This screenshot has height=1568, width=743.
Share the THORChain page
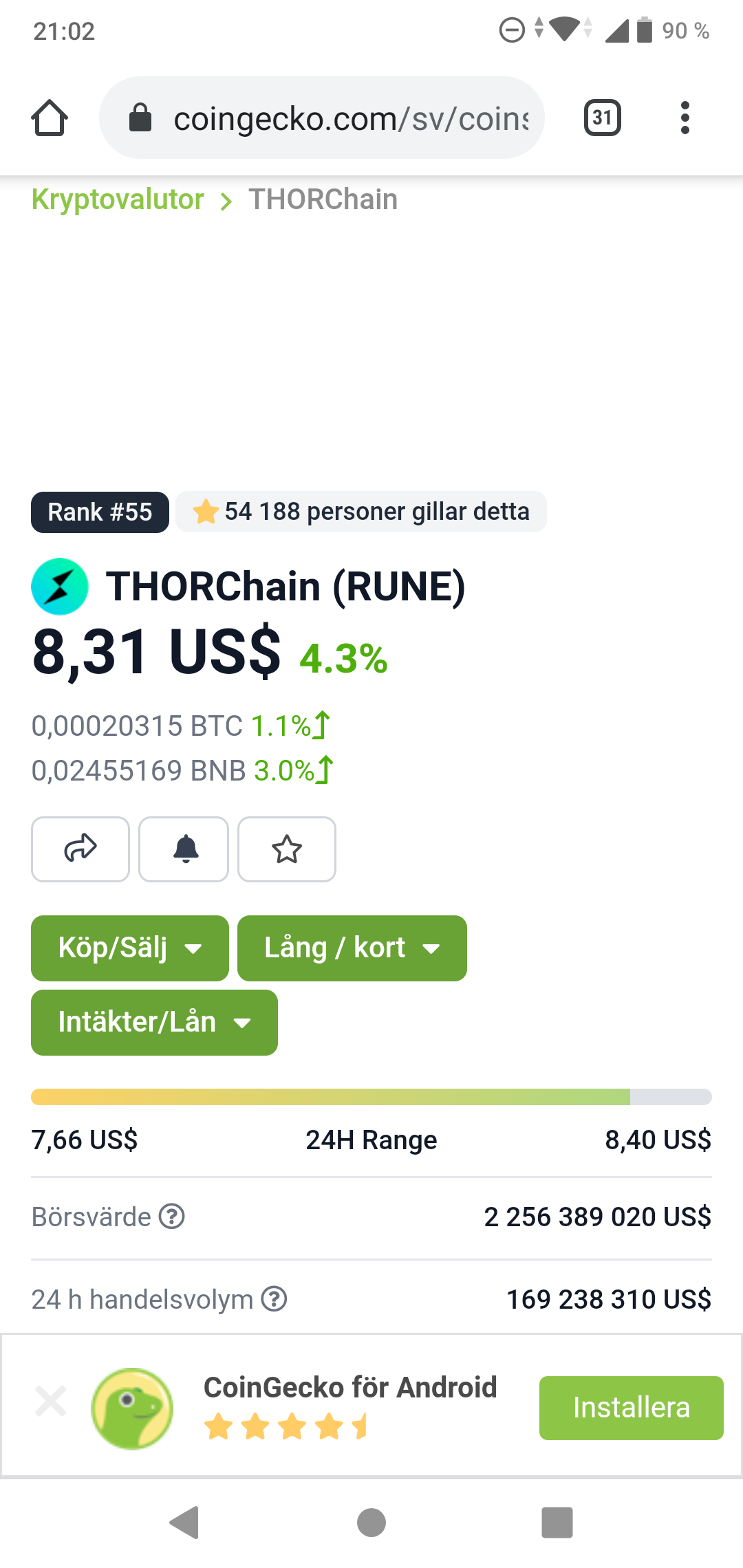click(x=80, y=849)
